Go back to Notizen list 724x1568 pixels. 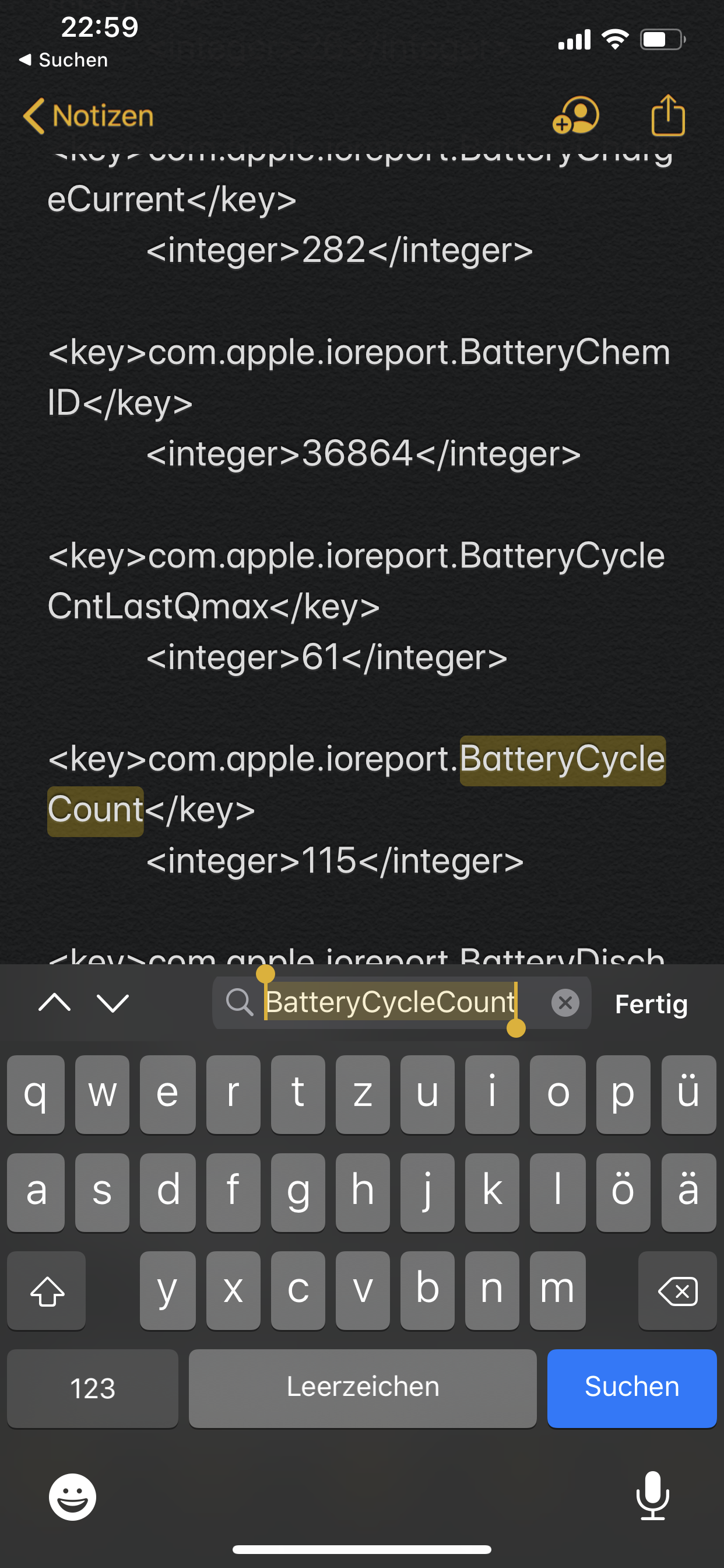pyautogui.click(x=88, y=116)
